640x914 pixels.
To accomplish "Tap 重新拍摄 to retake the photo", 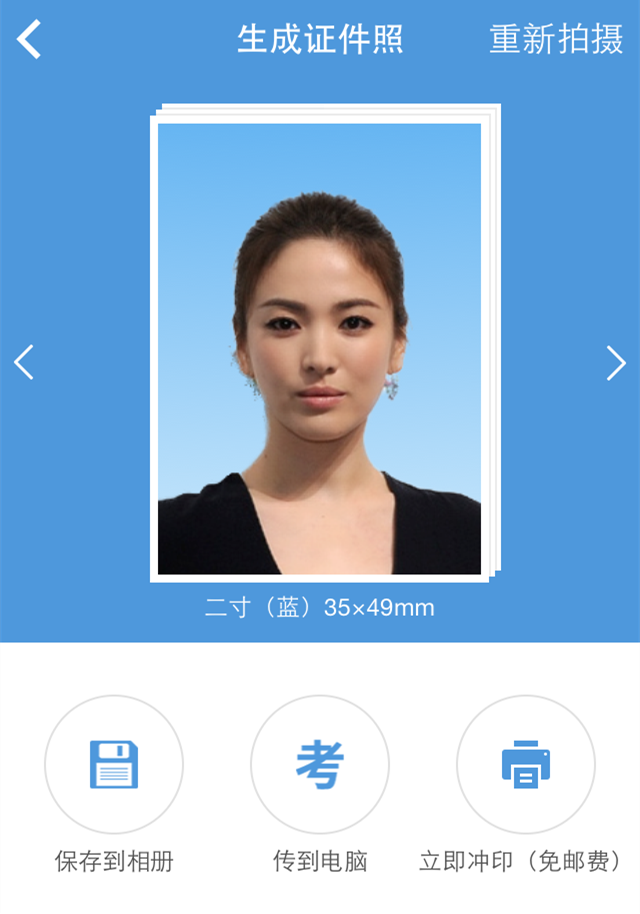I will (556, 40).
